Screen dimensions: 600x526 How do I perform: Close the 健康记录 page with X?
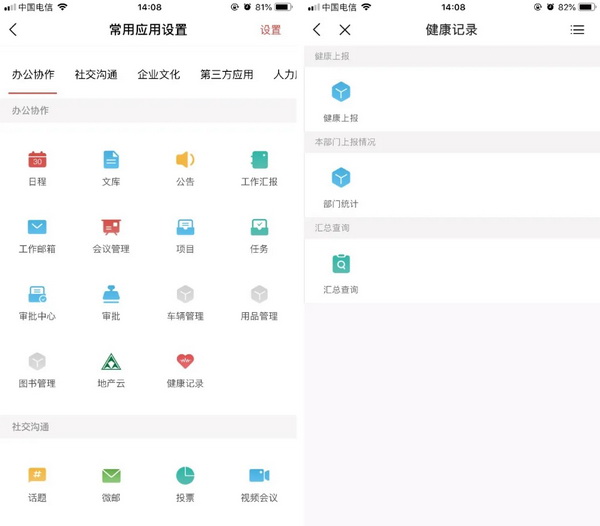[x=345, y=30]
